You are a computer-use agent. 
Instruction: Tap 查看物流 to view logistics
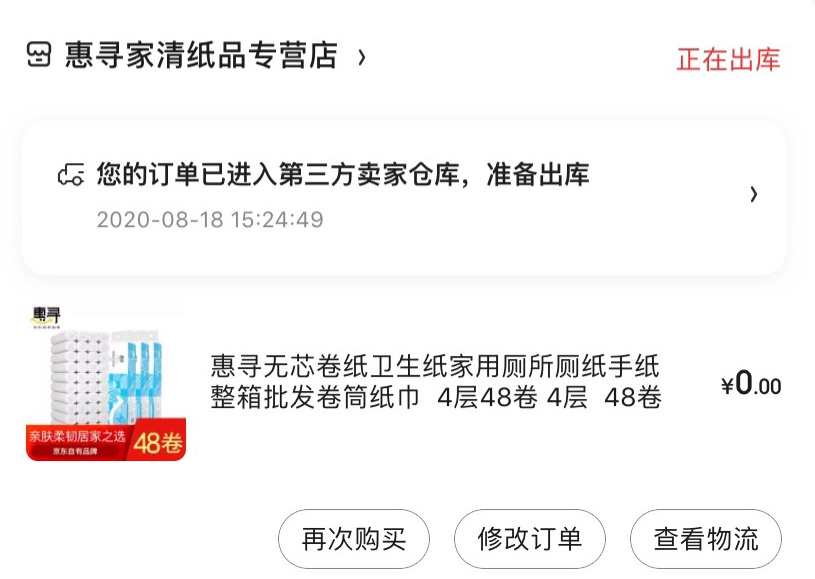tap(706, 540)
